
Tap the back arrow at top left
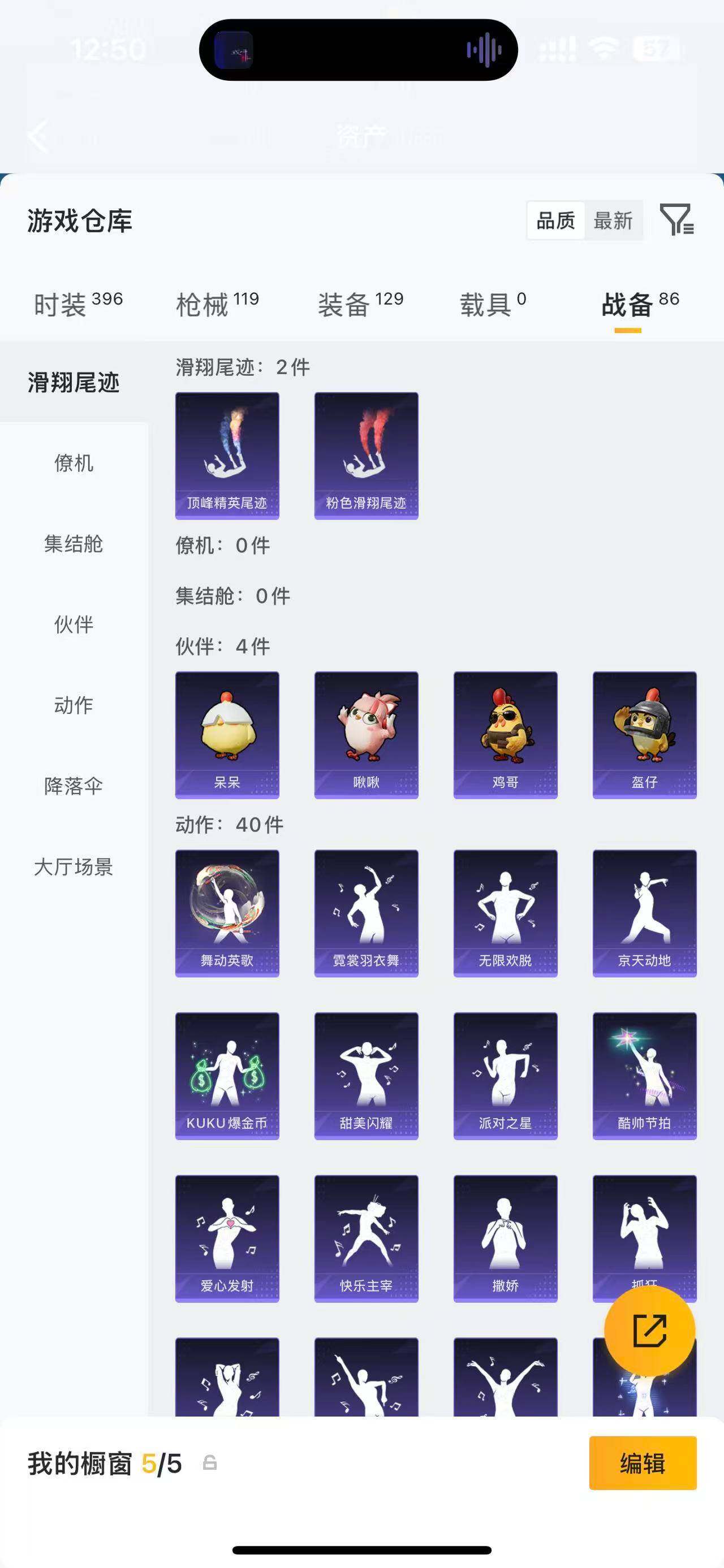click(x=38, y=137)
